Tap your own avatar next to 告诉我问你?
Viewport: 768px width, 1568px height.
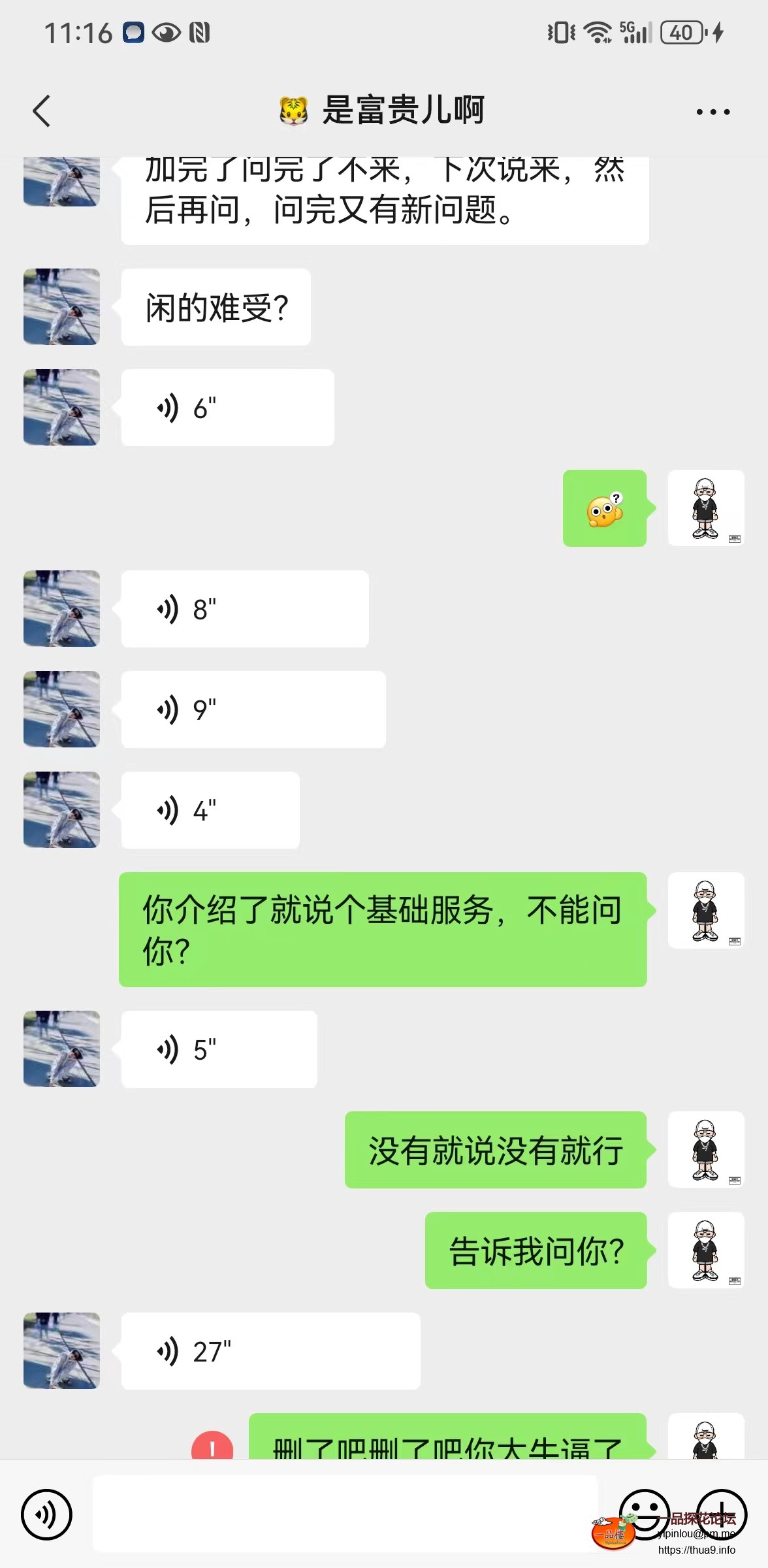[706, 1249]
